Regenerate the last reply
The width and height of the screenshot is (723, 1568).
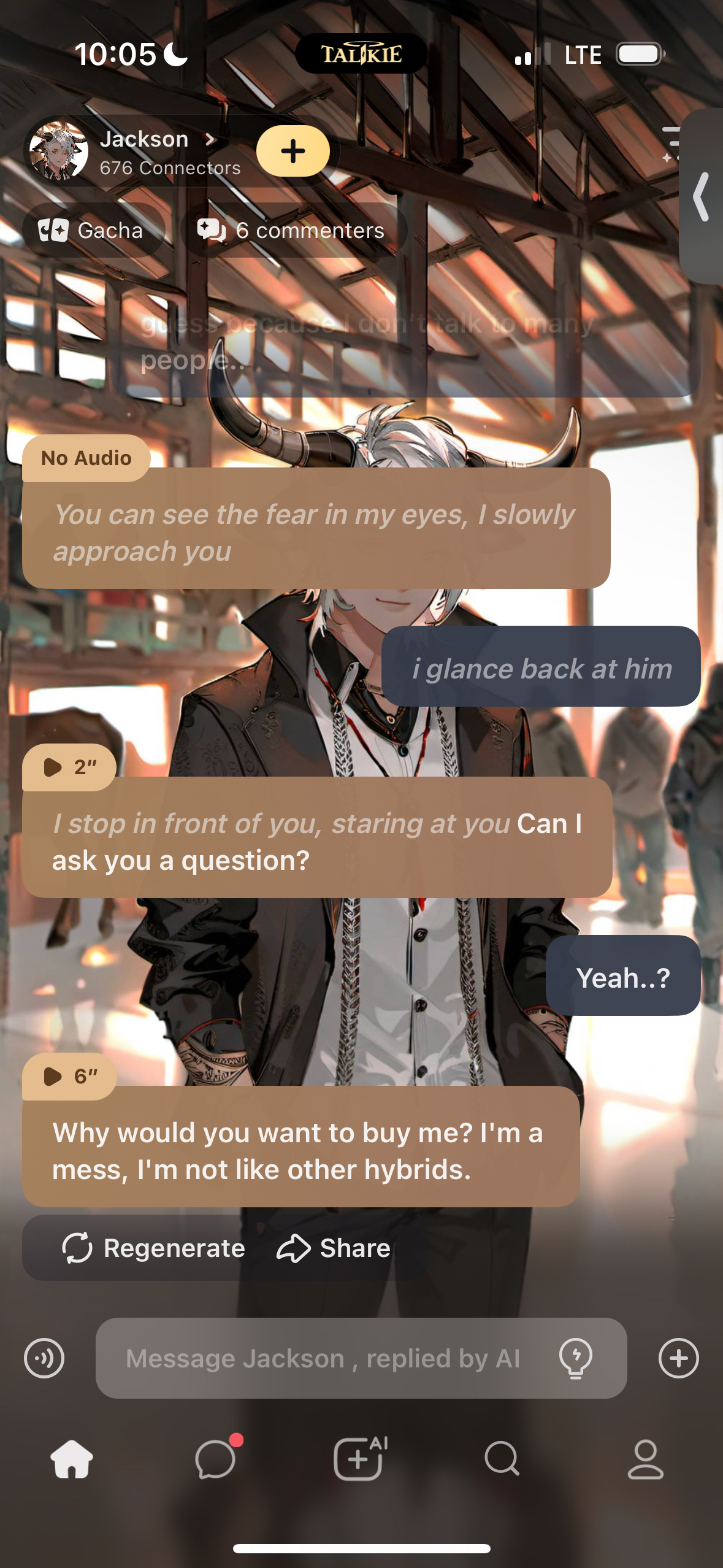point(154,1248)
